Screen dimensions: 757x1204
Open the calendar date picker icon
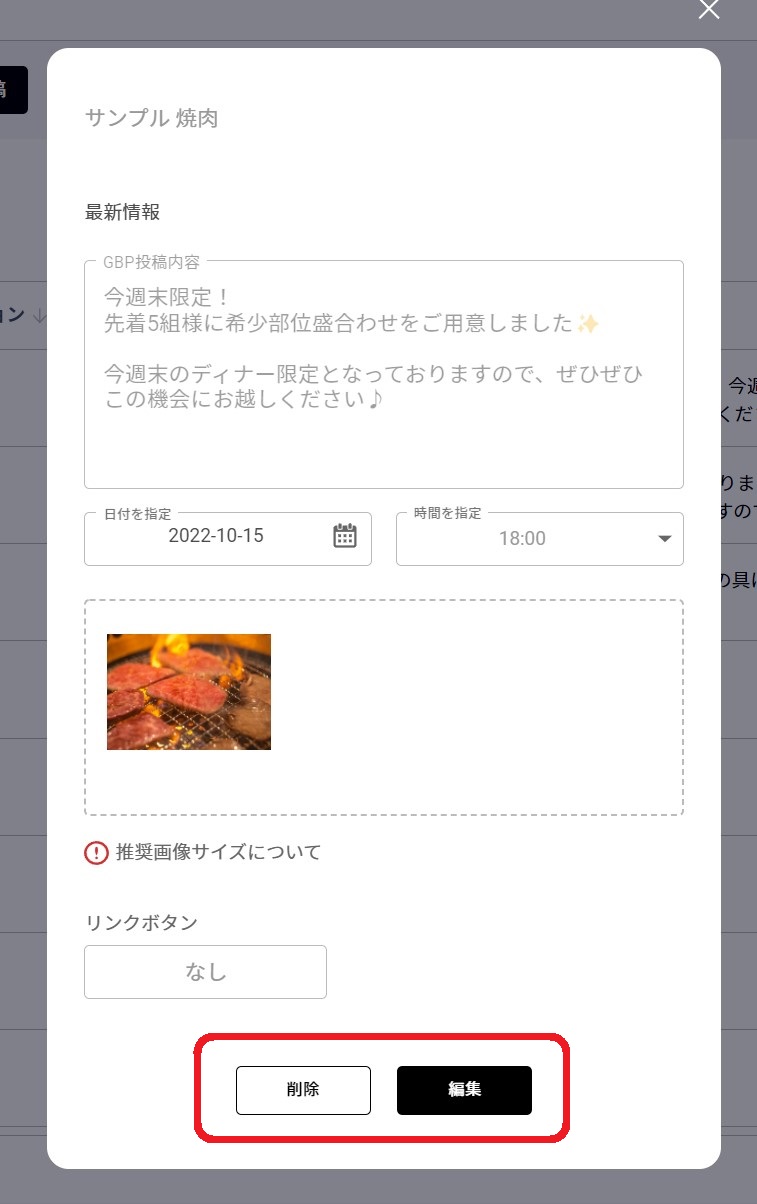[344, 536]
